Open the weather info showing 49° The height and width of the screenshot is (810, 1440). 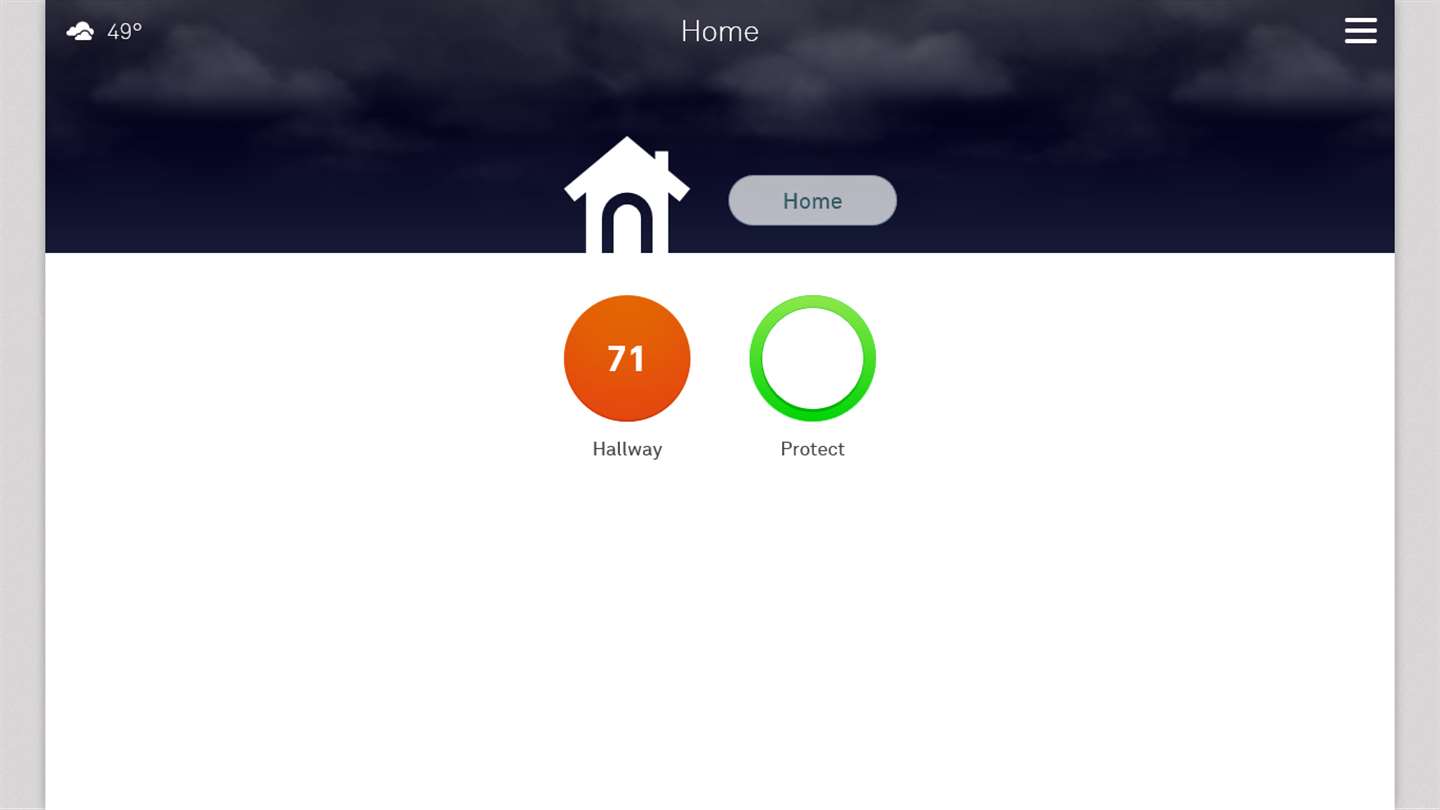pos(104,32)
